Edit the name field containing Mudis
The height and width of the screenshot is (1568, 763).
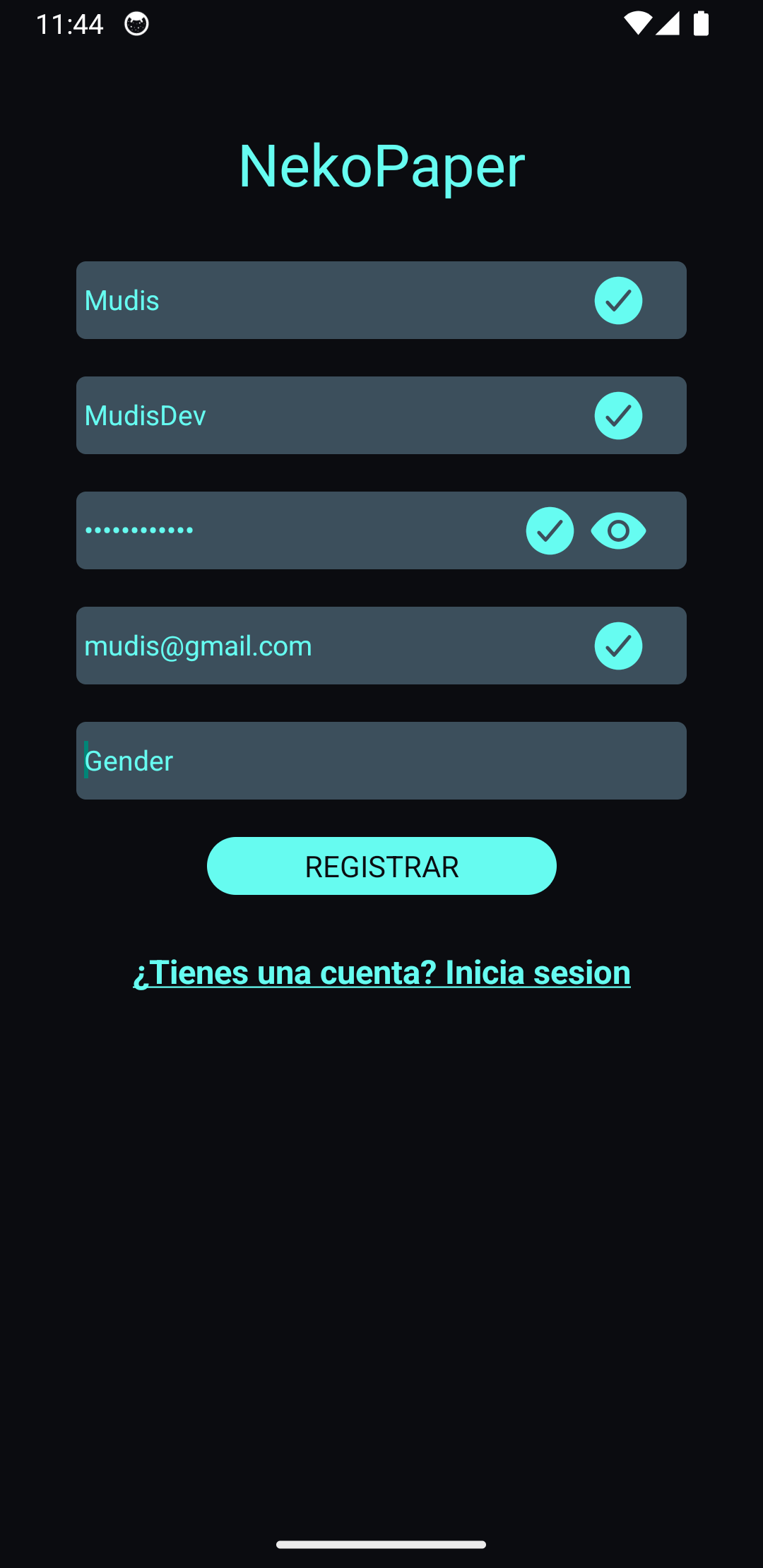pyautogui.click(x=325, y=300)
